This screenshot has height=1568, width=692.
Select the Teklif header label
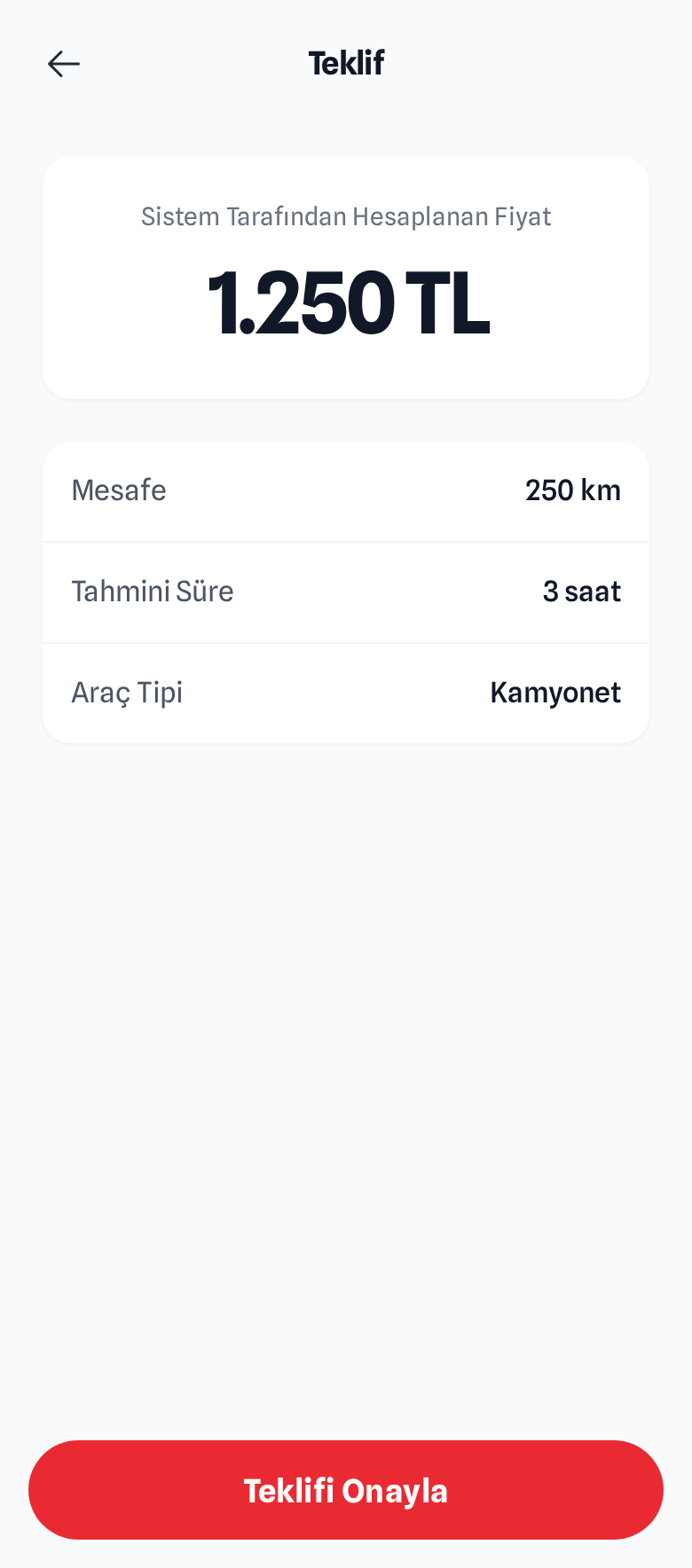point(346,62)
